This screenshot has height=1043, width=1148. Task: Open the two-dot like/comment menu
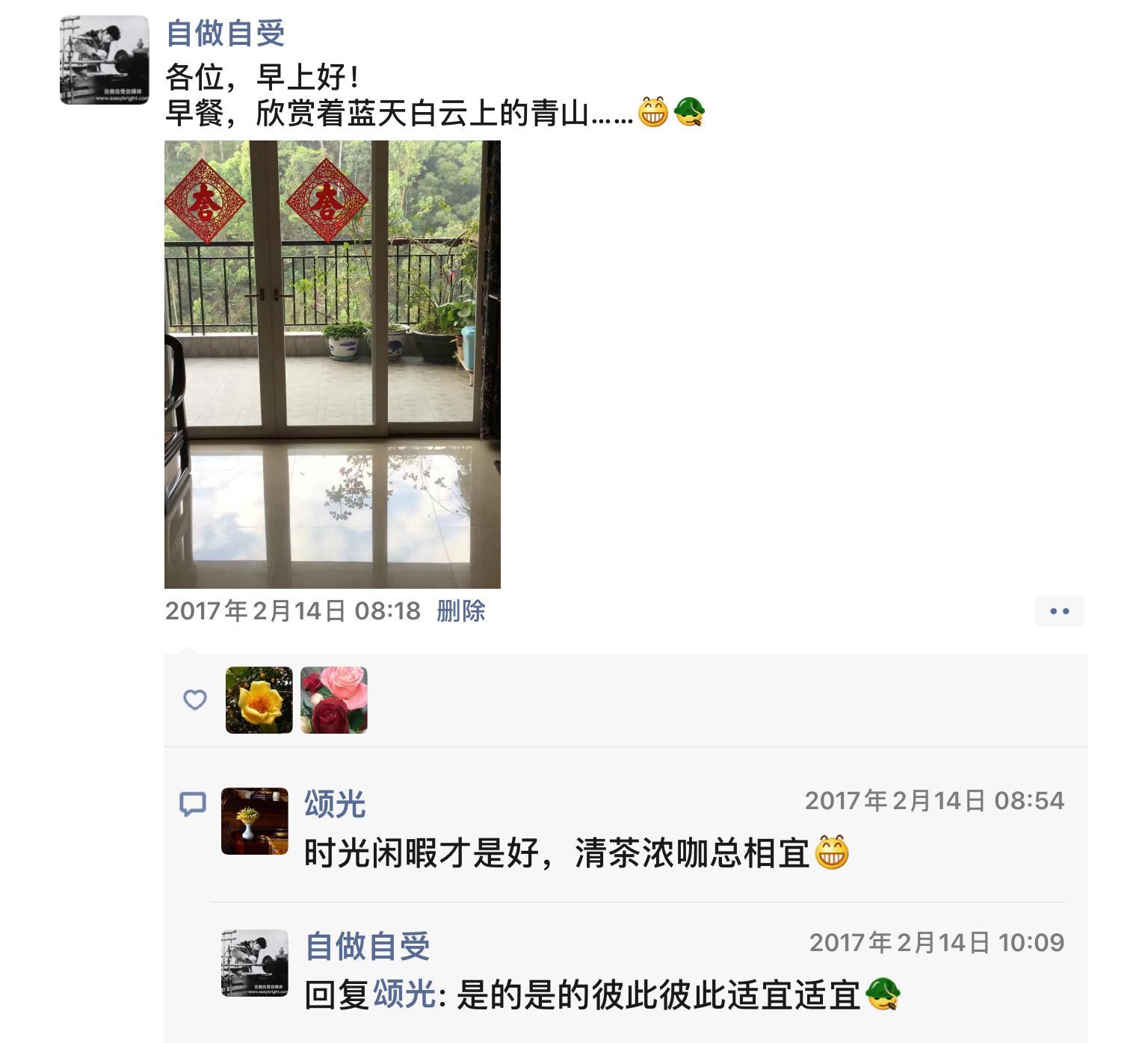(1059, 611)
